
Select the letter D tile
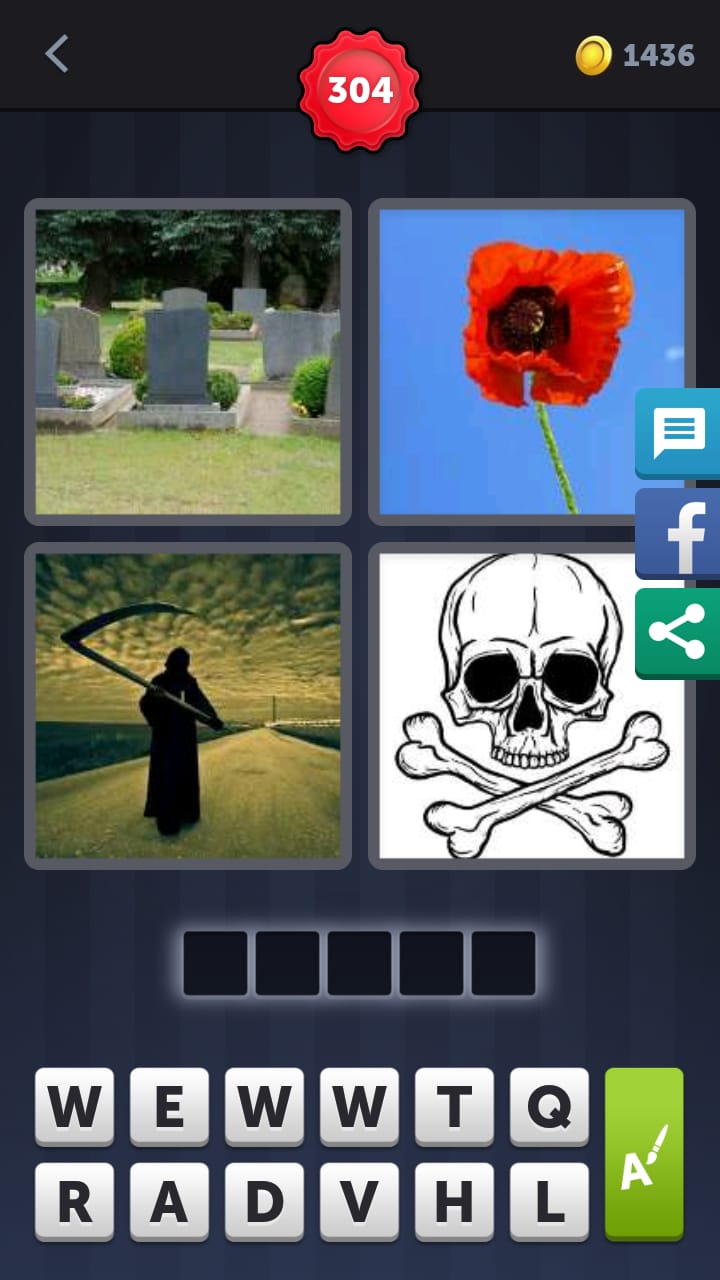click(264, 1201)
